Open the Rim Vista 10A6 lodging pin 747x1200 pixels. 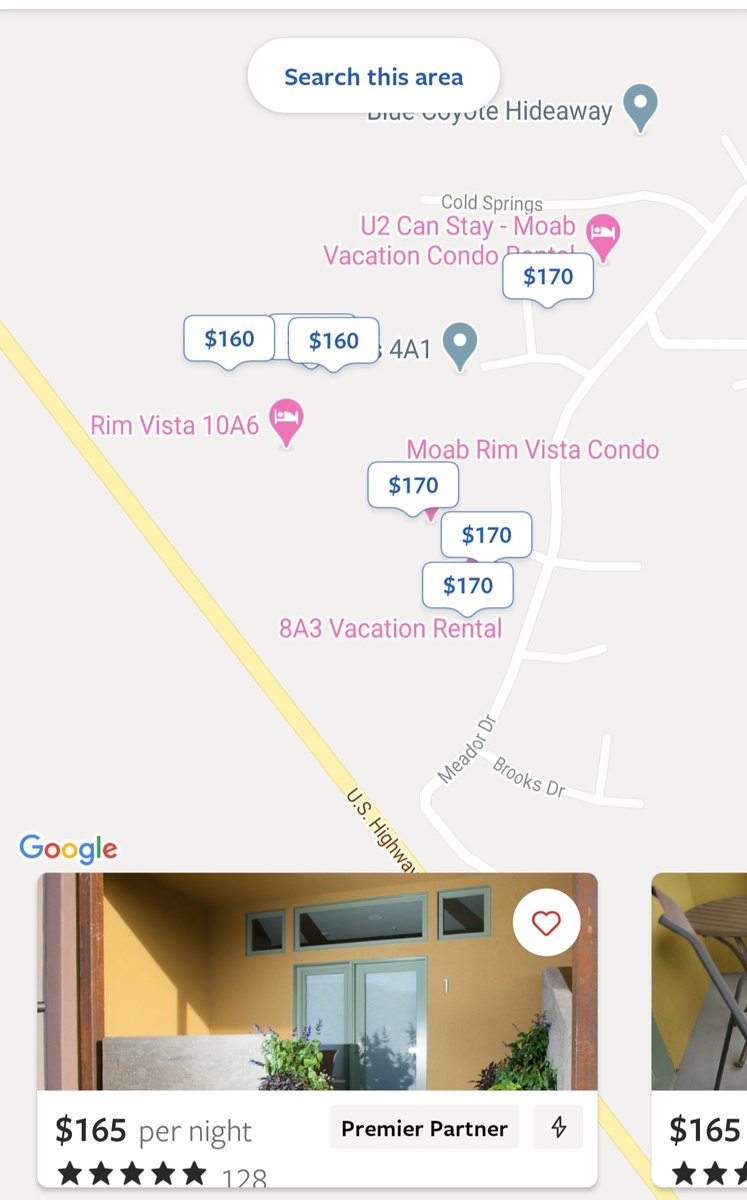(x=287, y=421)
